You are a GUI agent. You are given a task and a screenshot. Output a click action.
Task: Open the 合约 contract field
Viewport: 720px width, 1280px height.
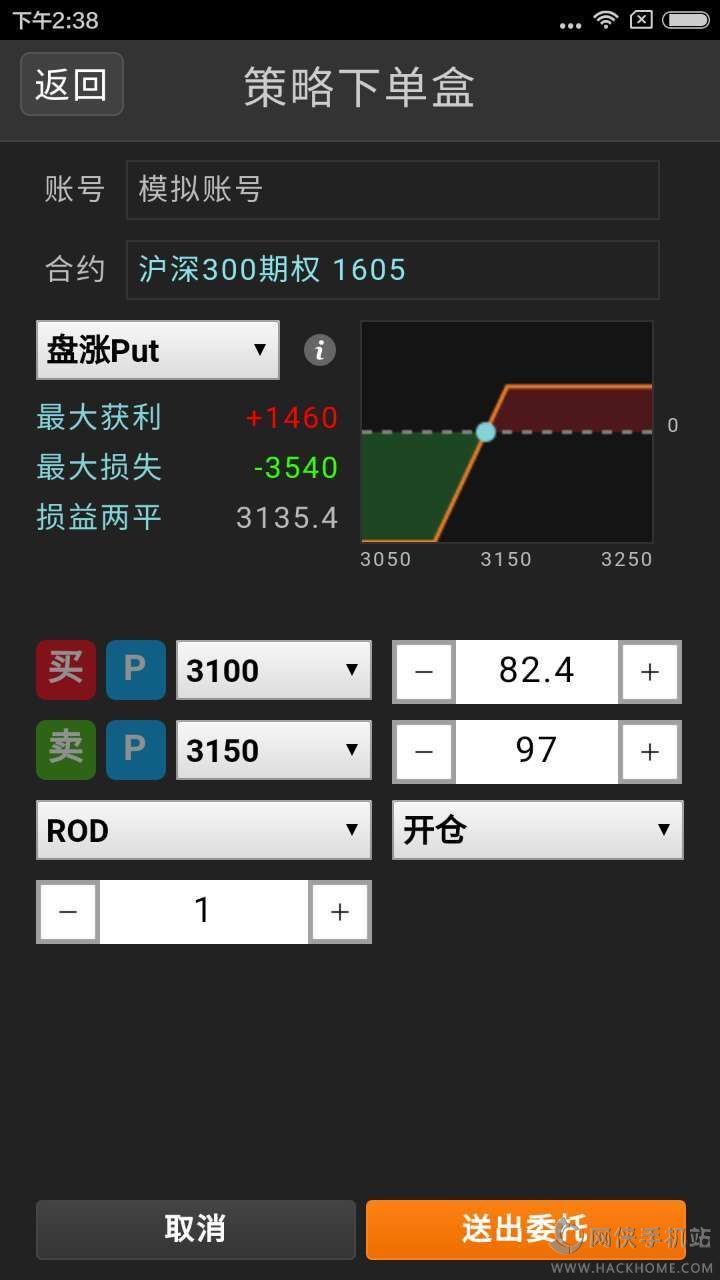point(392,270)
